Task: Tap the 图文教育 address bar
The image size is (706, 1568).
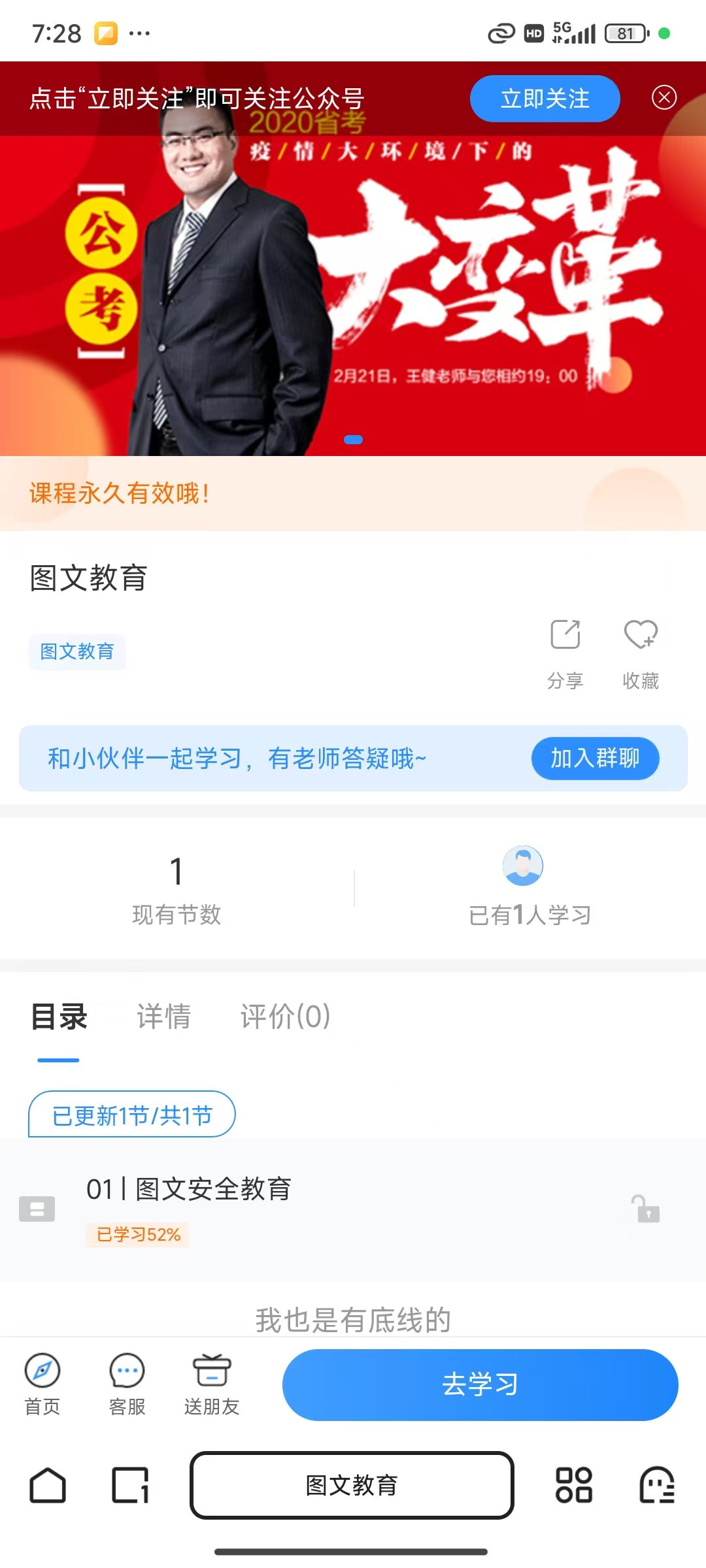Action: pyautogui.click(x=352, y=1485)
